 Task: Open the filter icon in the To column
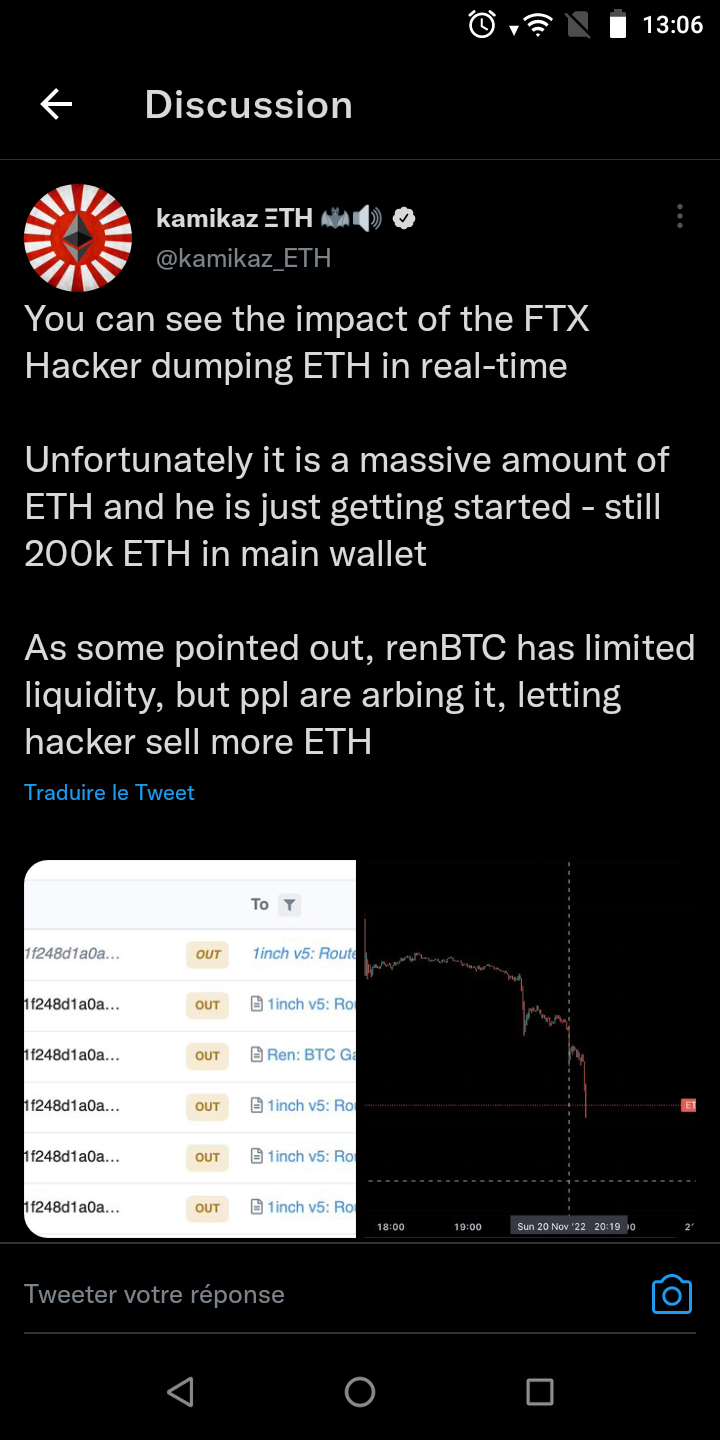click(290, 904)
